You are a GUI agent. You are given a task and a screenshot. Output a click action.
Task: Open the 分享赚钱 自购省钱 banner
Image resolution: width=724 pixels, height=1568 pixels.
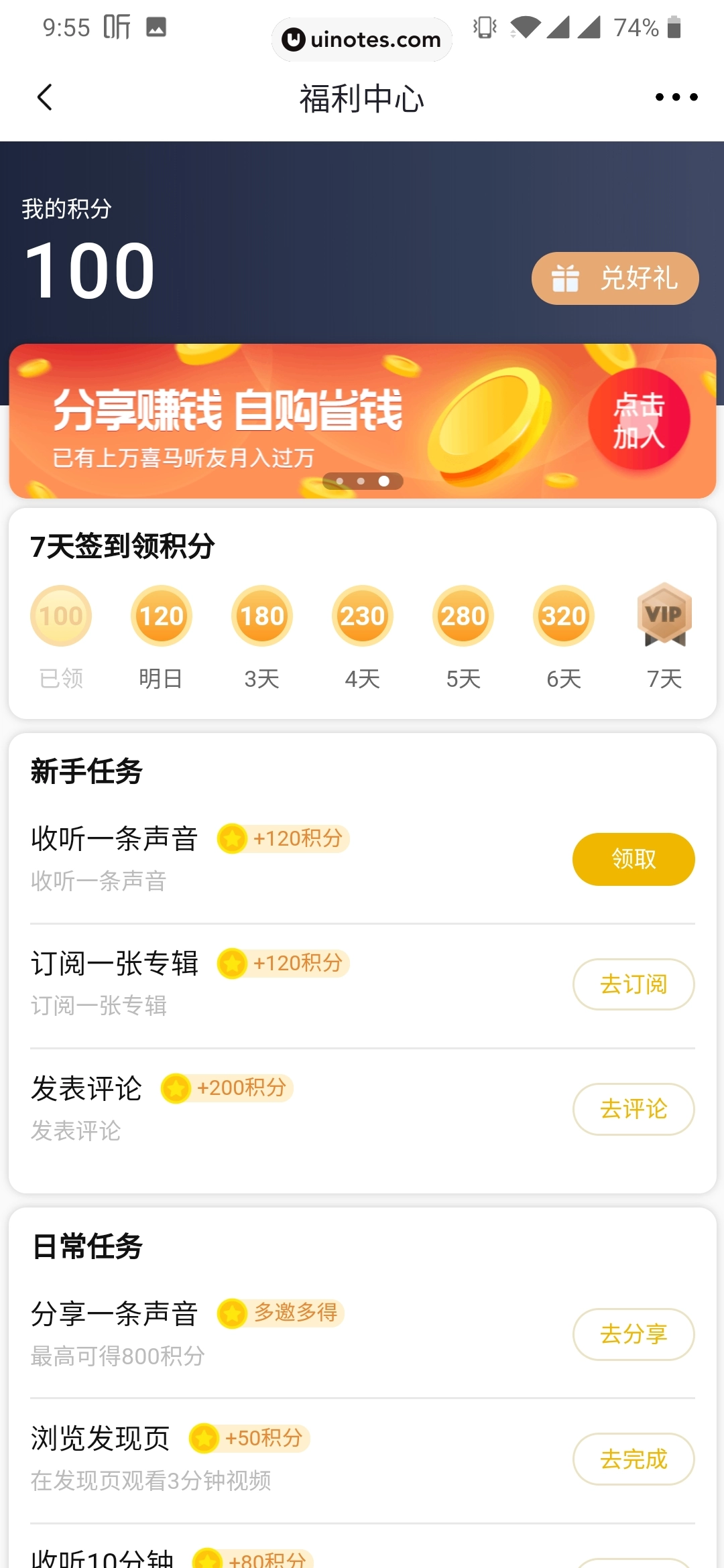tap(362, 421)
